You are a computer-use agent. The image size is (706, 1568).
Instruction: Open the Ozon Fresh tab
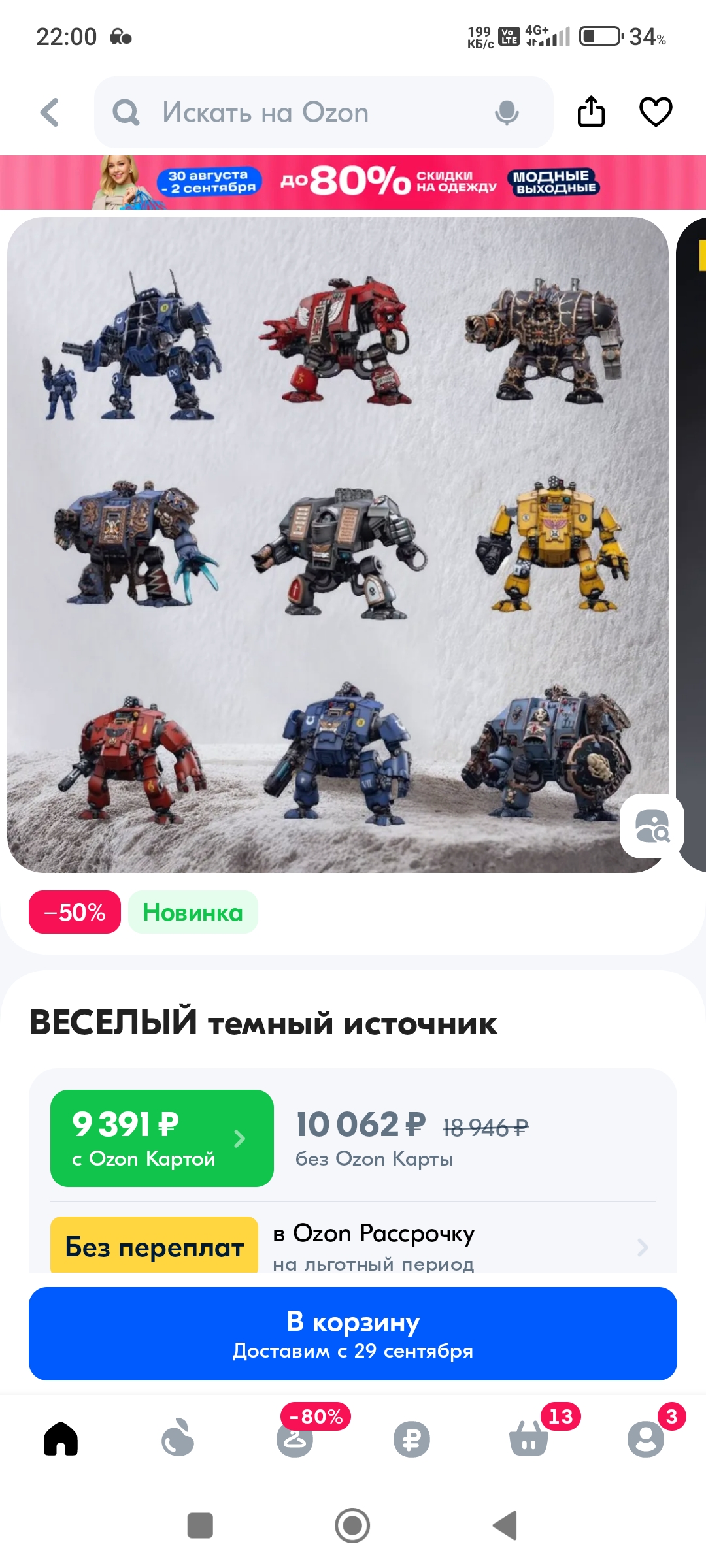(178, 1439)
